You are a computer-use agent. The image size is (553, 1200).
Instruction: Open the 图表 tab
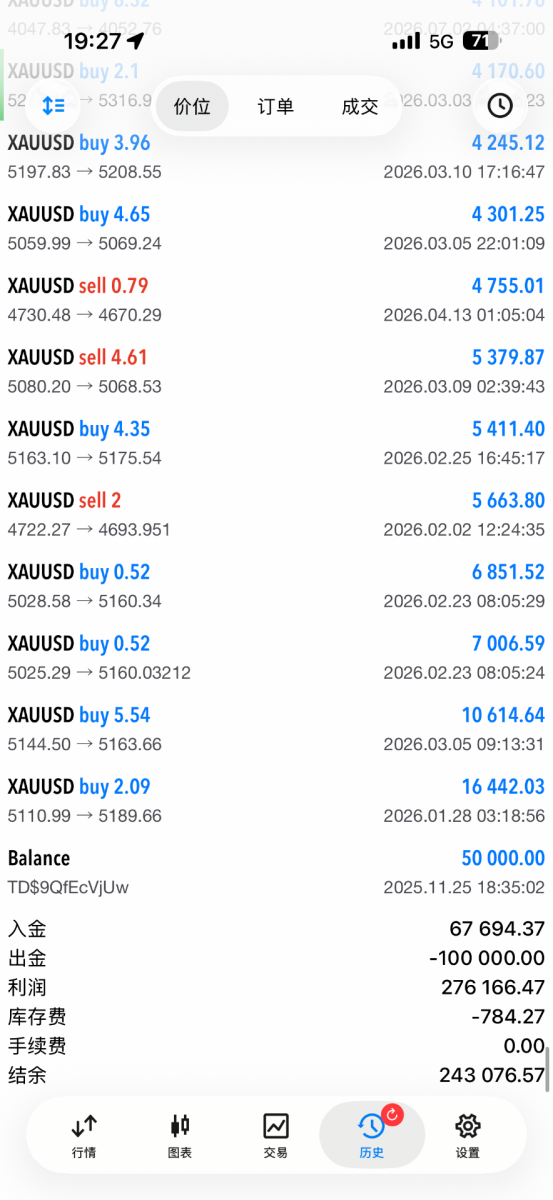point(180,1137)
